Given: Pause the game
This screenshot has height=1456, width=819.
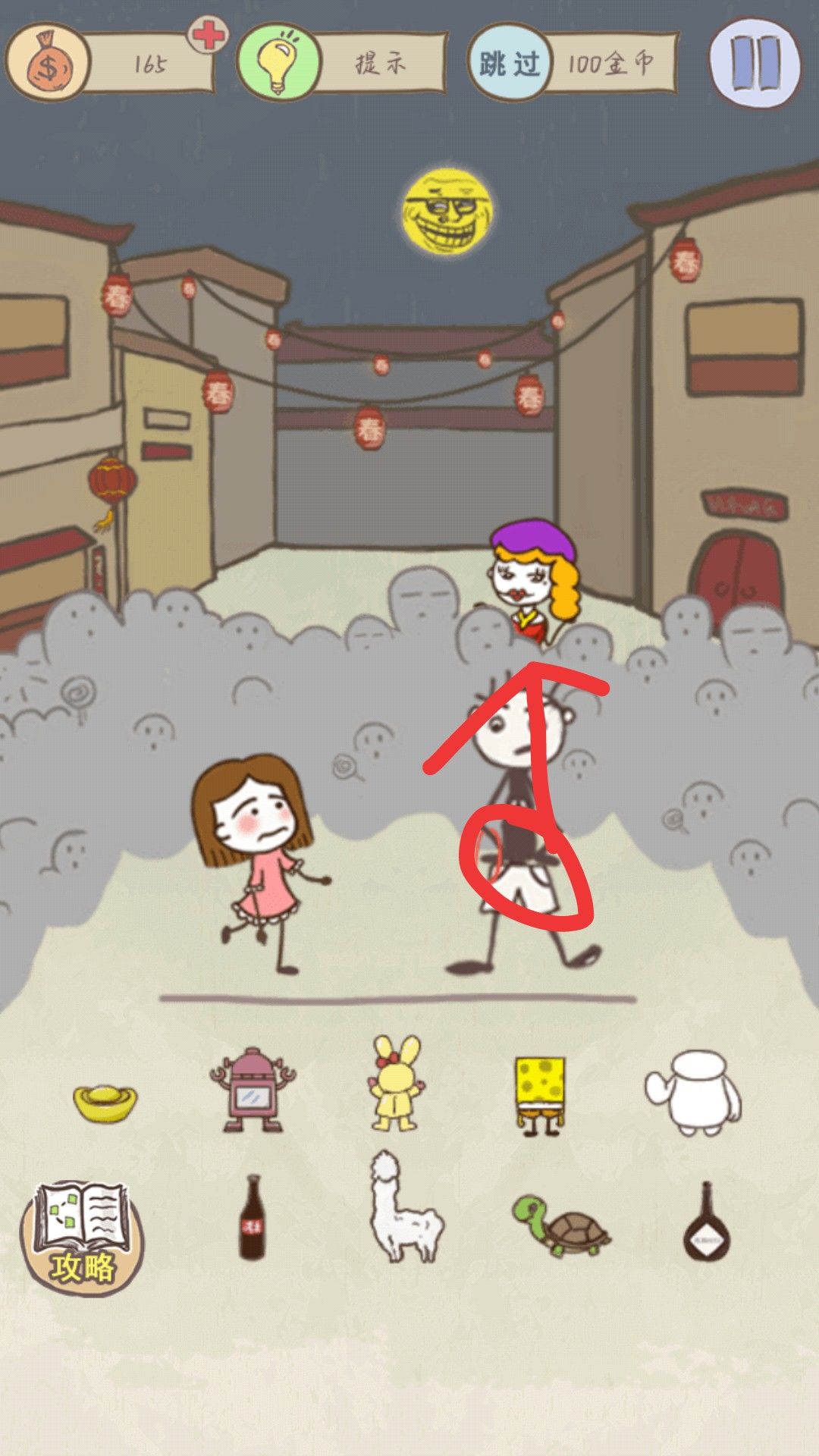Looking at the screenshot, I should [755, 62].
